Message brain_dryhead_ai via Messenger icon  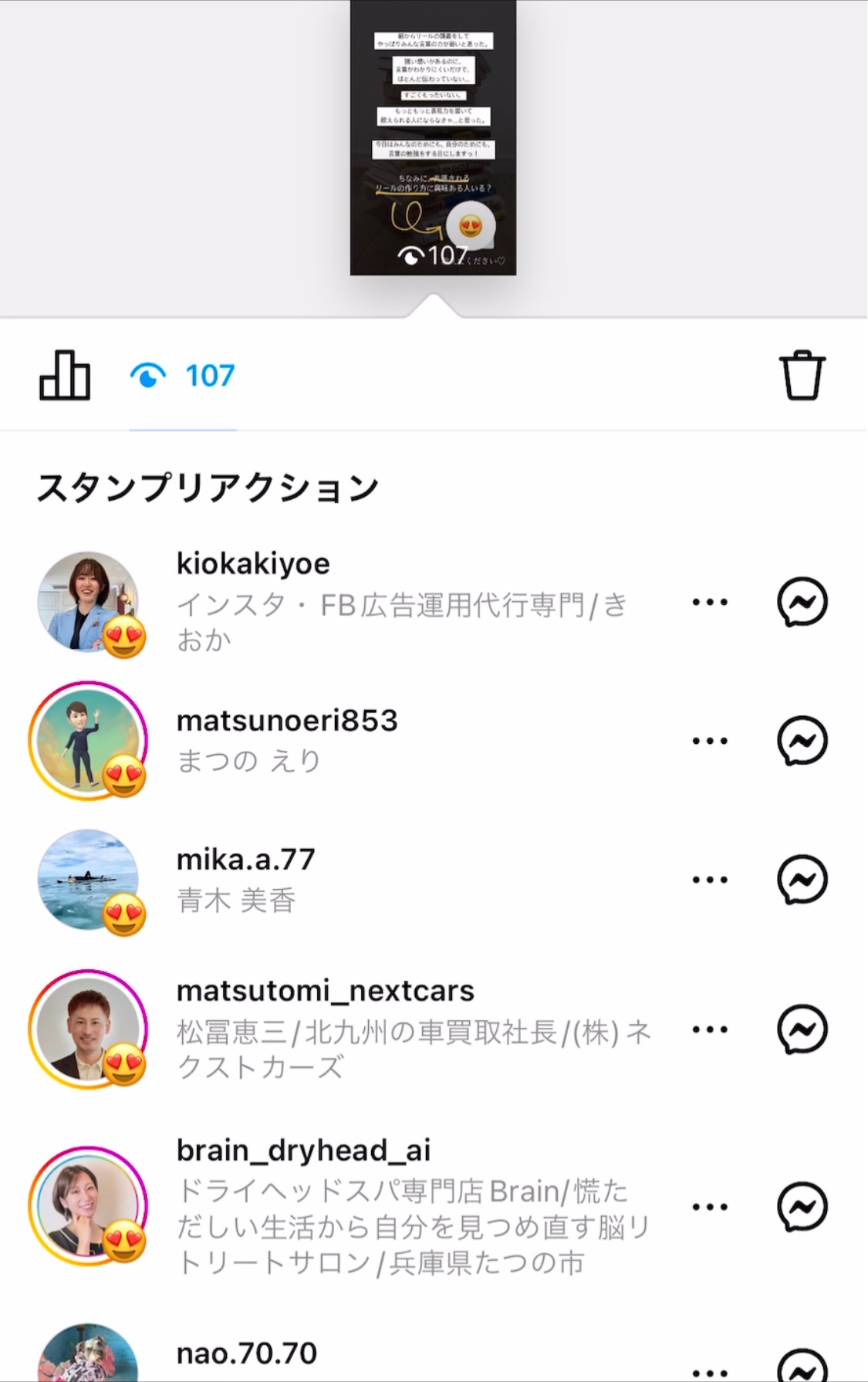[802, 1207]
